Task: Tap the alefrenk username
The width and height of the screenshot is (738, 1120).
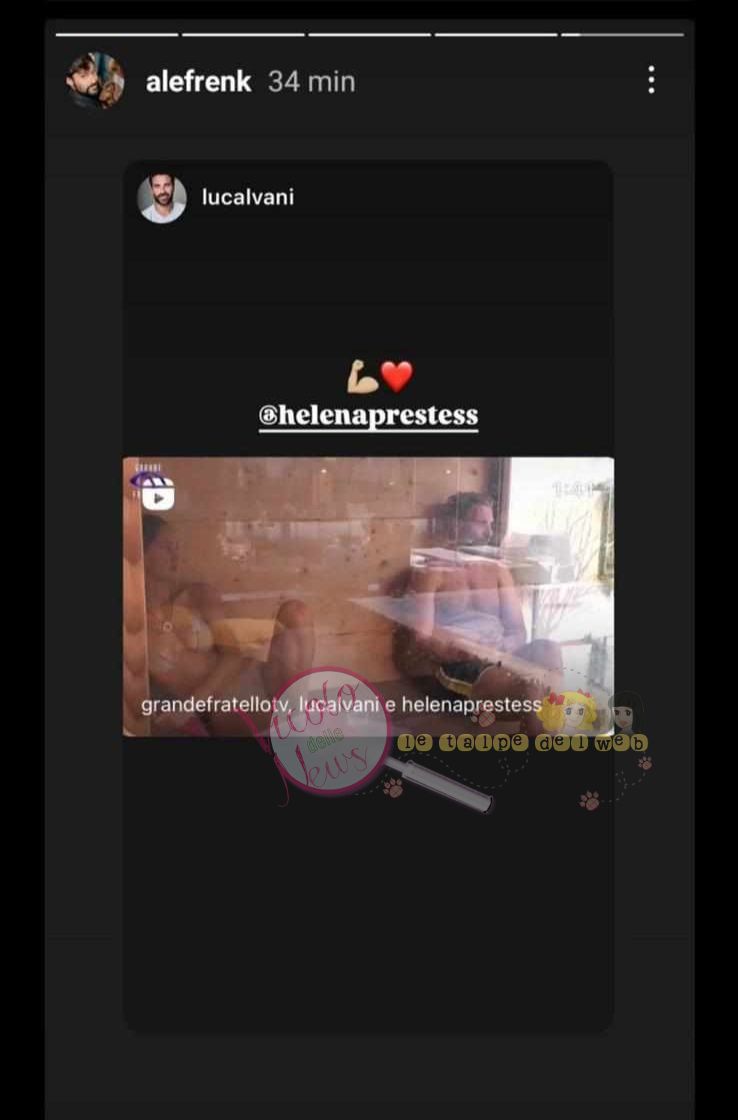Action: 198,81
